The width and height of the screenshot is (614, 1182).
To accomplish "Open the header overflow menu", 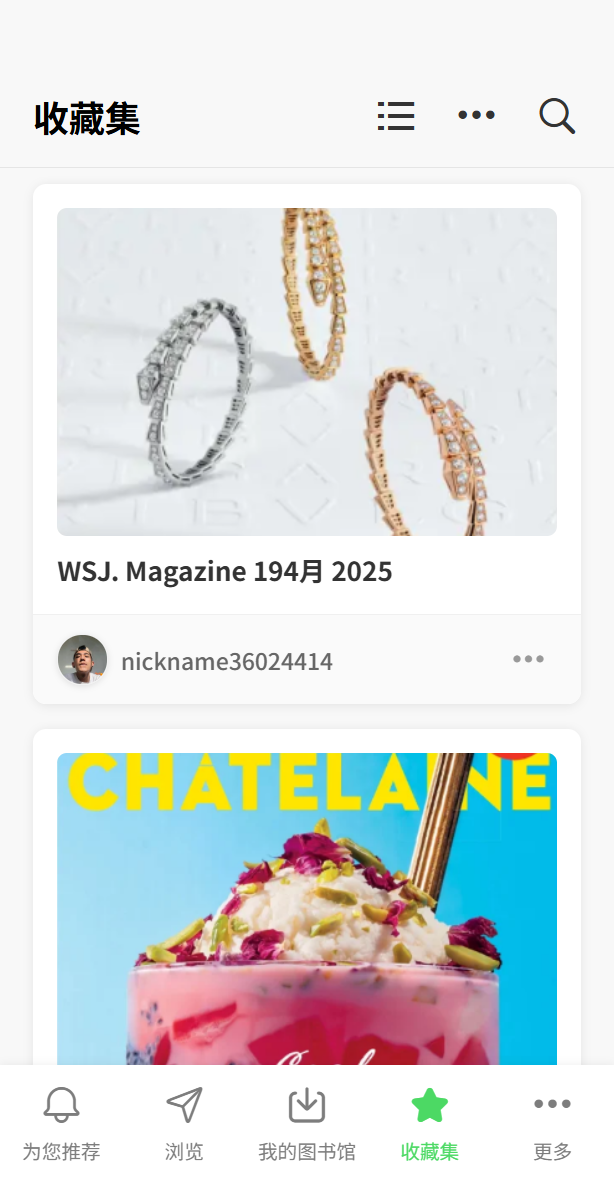I will (x=476, y=116).
